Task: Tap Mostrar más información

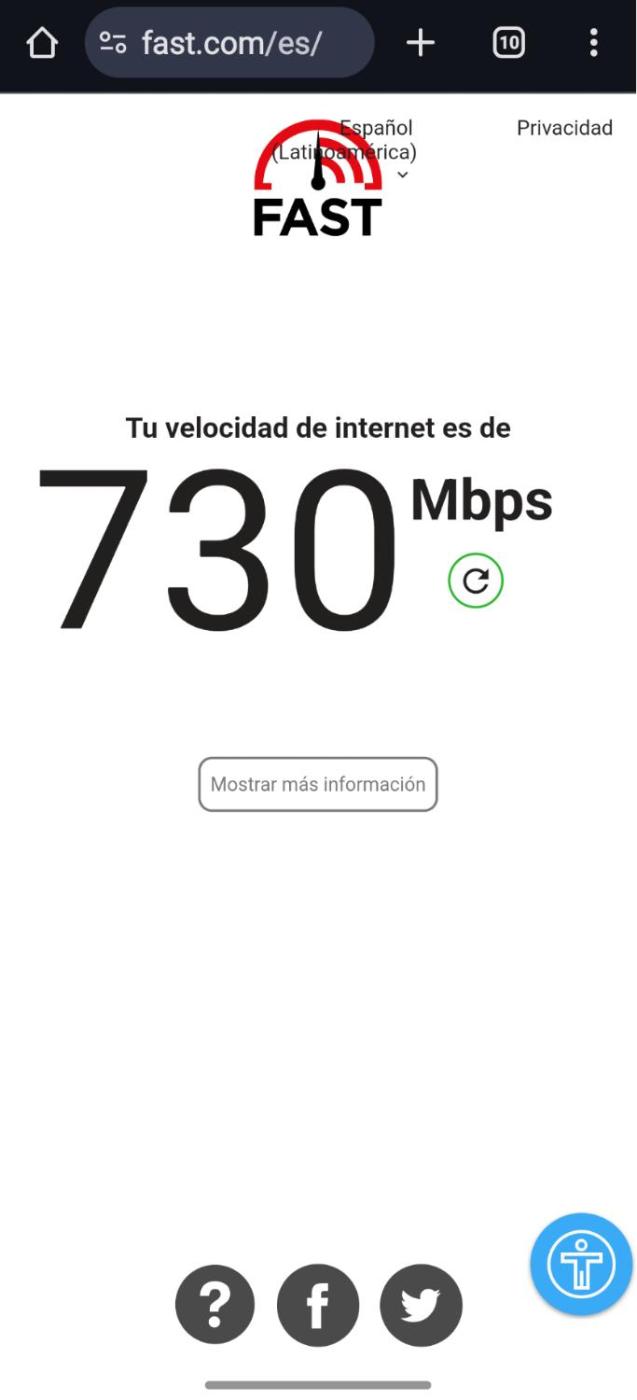Action: point(318,785)
